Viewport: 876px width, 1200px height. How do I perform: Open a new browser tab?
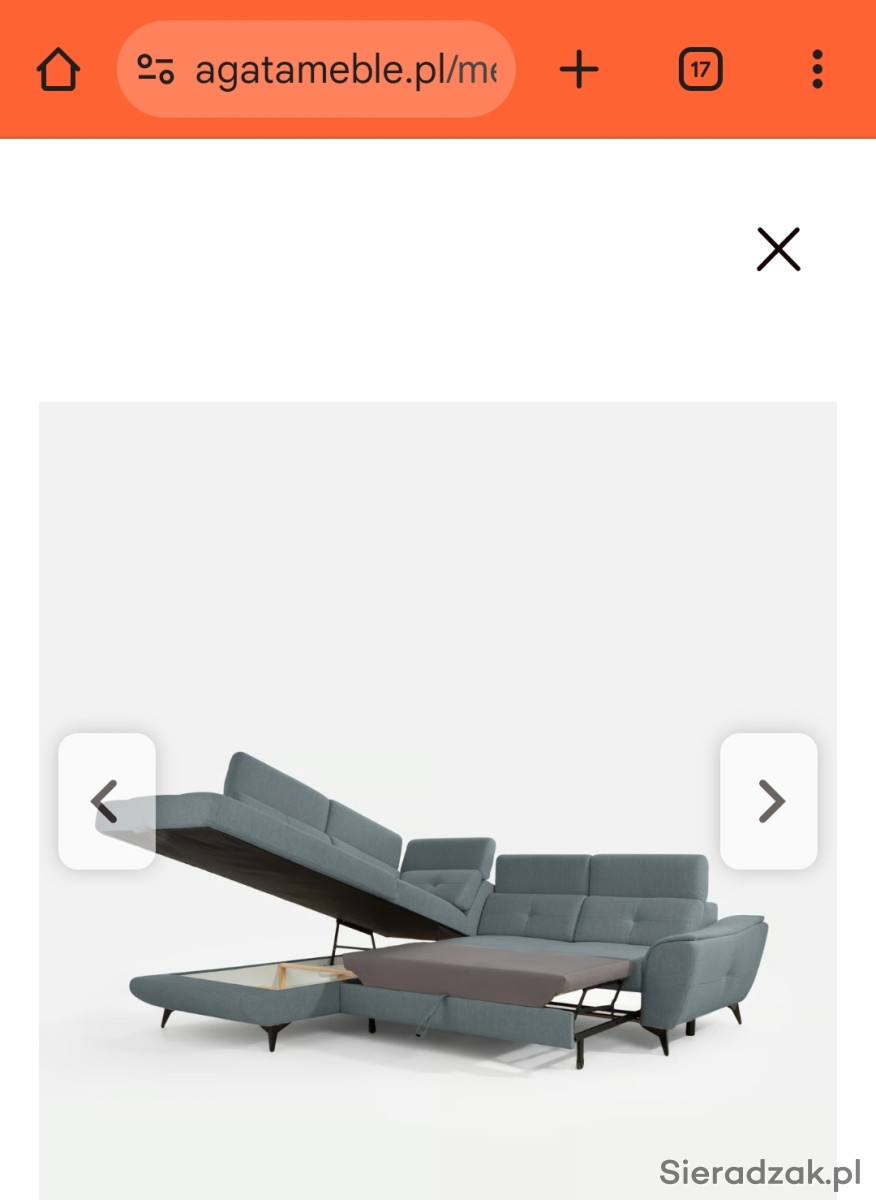tap(578, 70)
